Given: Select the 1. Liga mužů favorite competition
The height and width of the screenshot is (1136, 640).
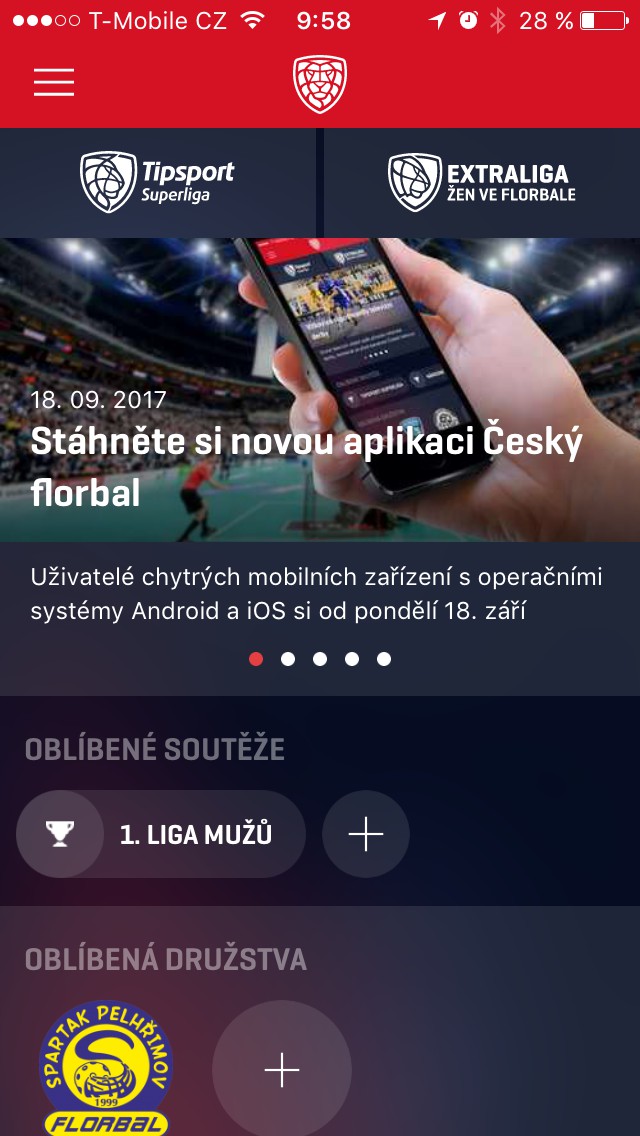Looking at the screenshot, I should click(x=161, y=834).
